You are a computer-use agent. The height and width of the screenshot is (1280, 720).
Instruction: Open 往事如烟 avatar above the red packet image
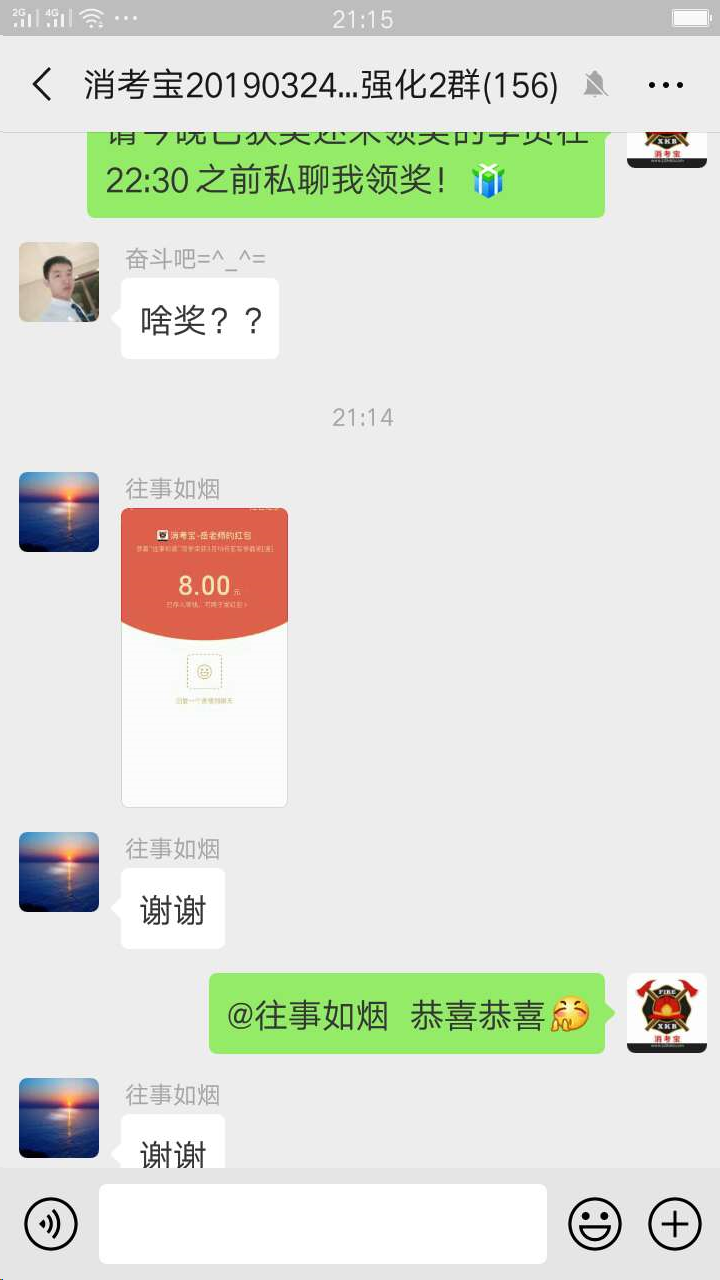[59, 512]
